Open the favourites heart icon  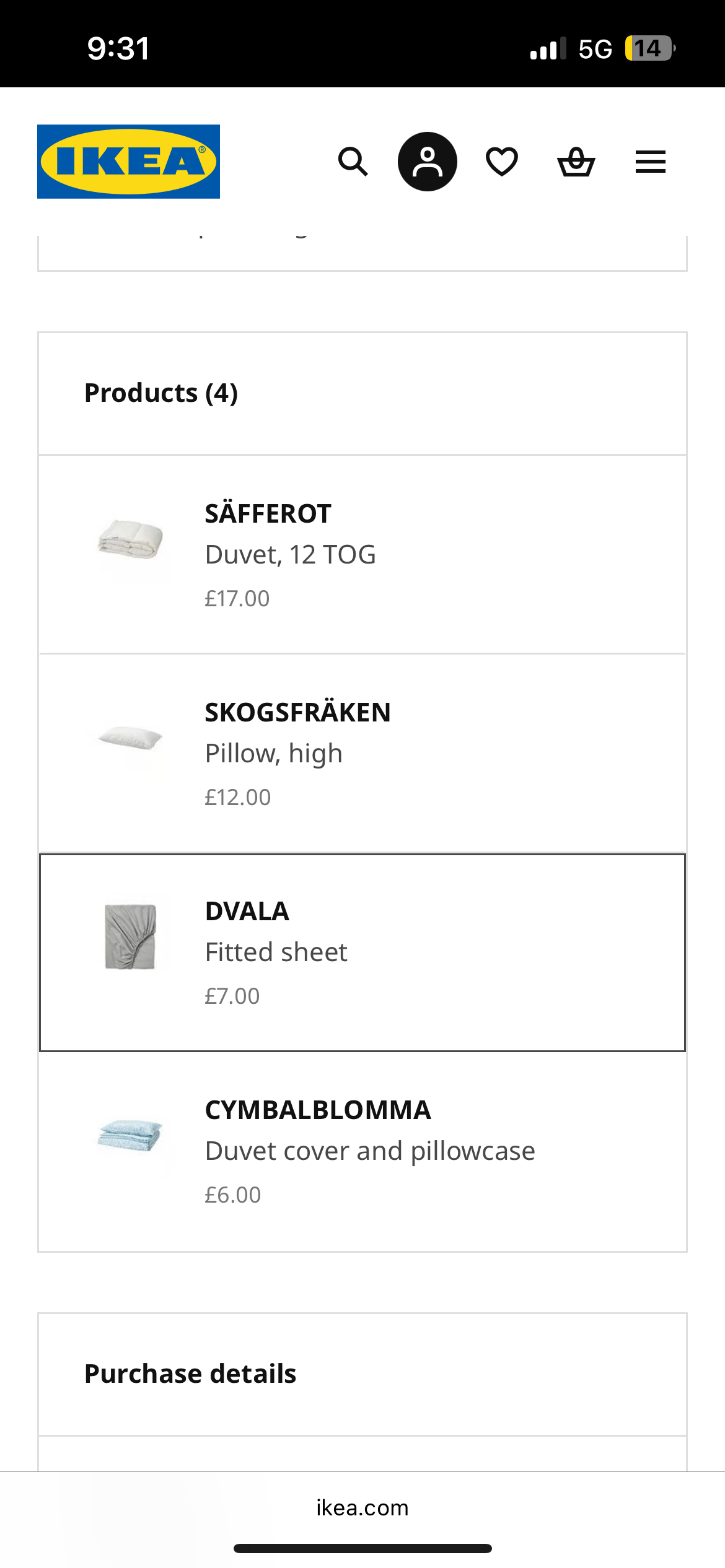tap(501, 162)
